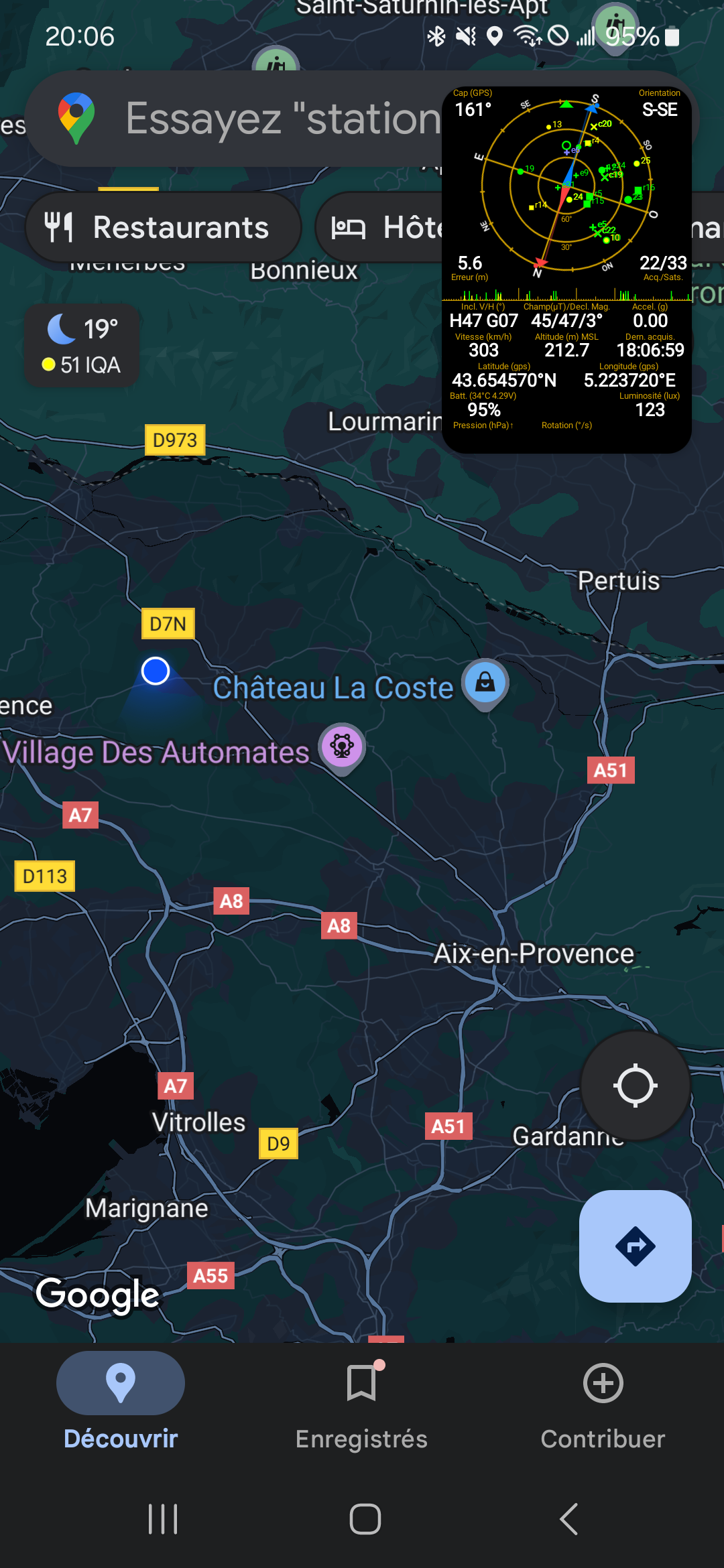This screenshot has height=1568, width=724.
Task: Switch to the Contribuer tab
Action: (603, 1402)
